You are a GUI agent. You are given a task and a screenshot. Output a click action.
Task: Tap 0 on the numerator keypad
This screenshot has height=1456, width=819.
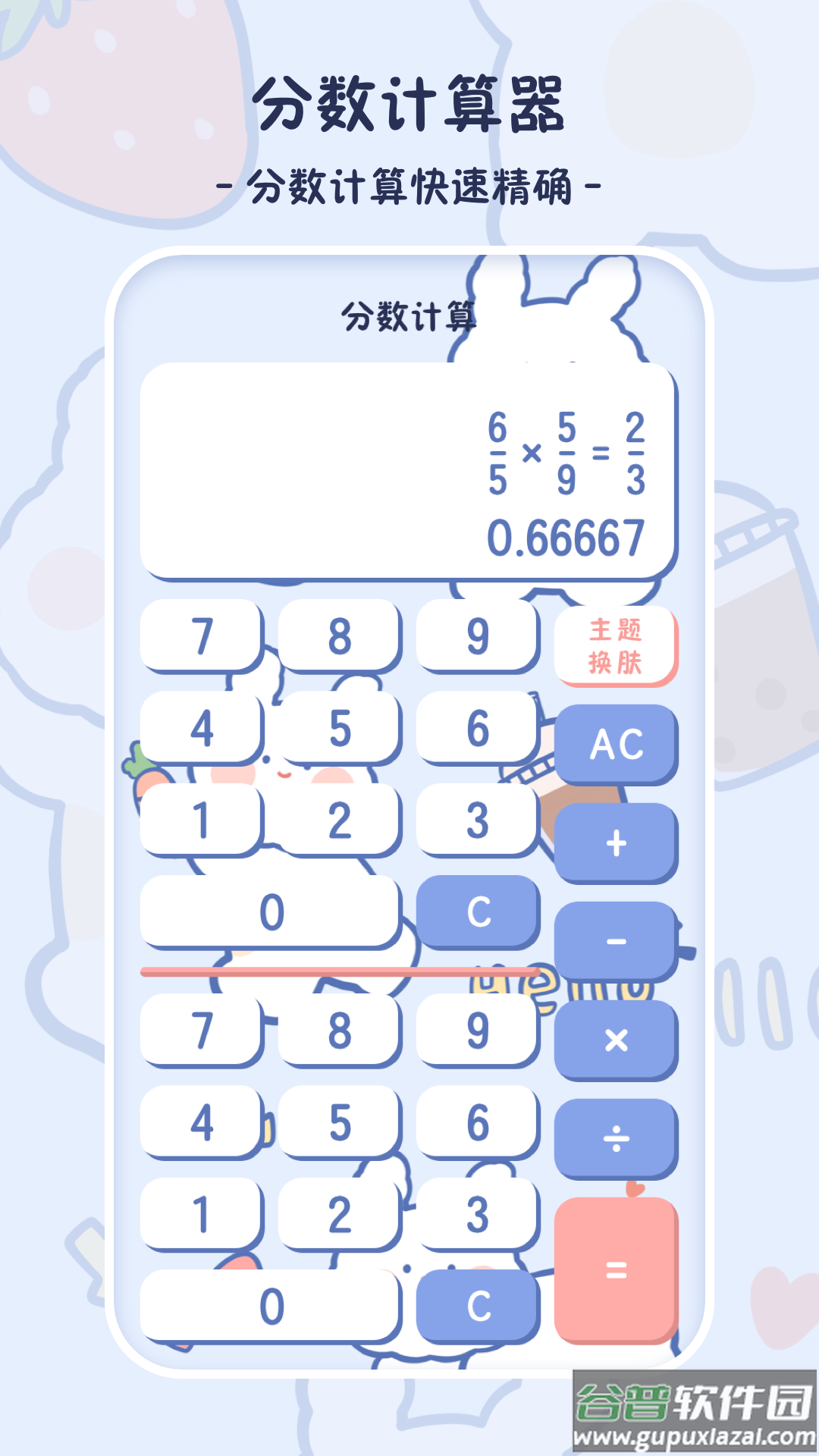click(x=271, y=910)
